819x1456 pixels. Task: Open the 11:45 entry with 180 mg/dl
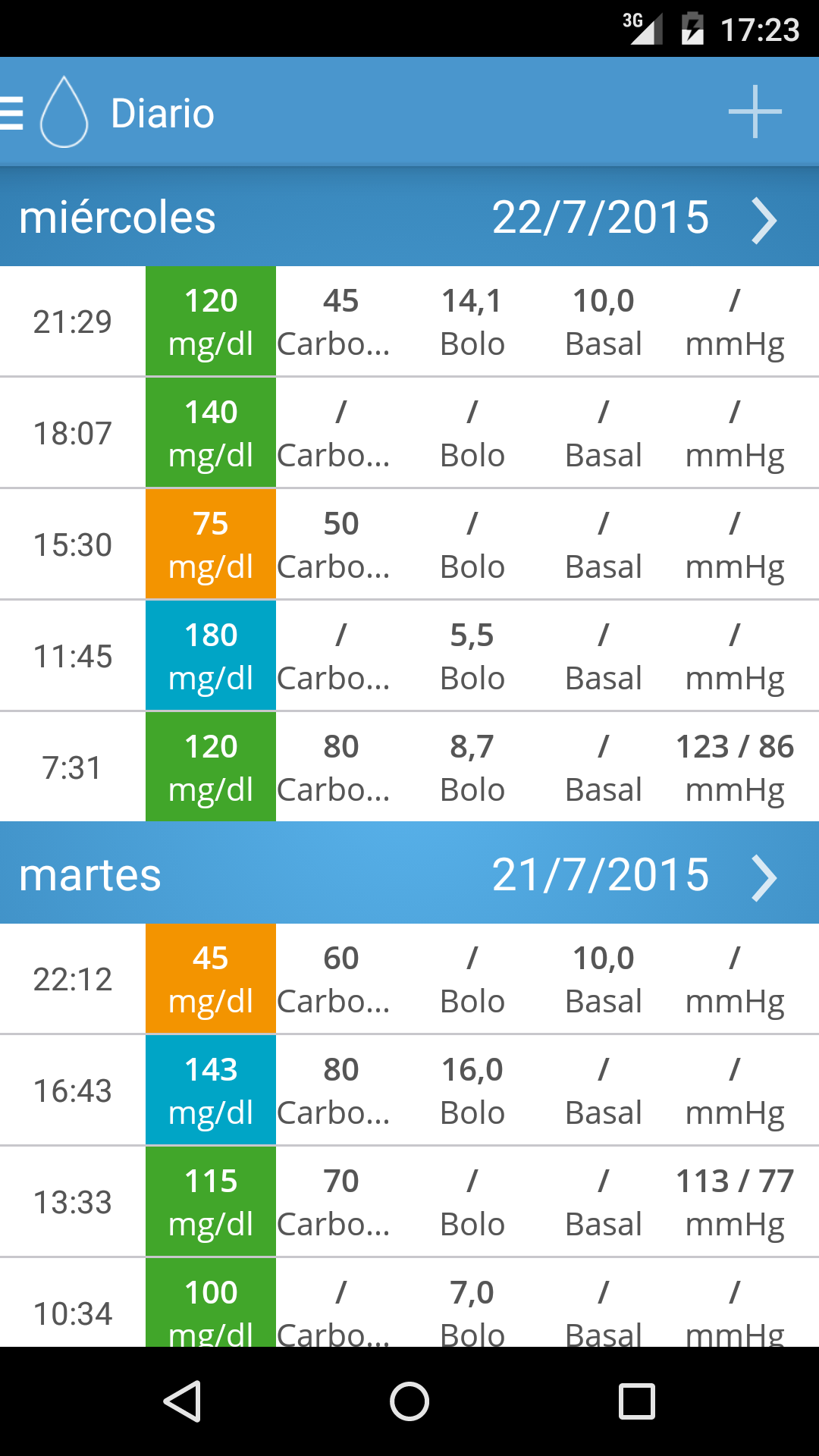tap(409, 656)
